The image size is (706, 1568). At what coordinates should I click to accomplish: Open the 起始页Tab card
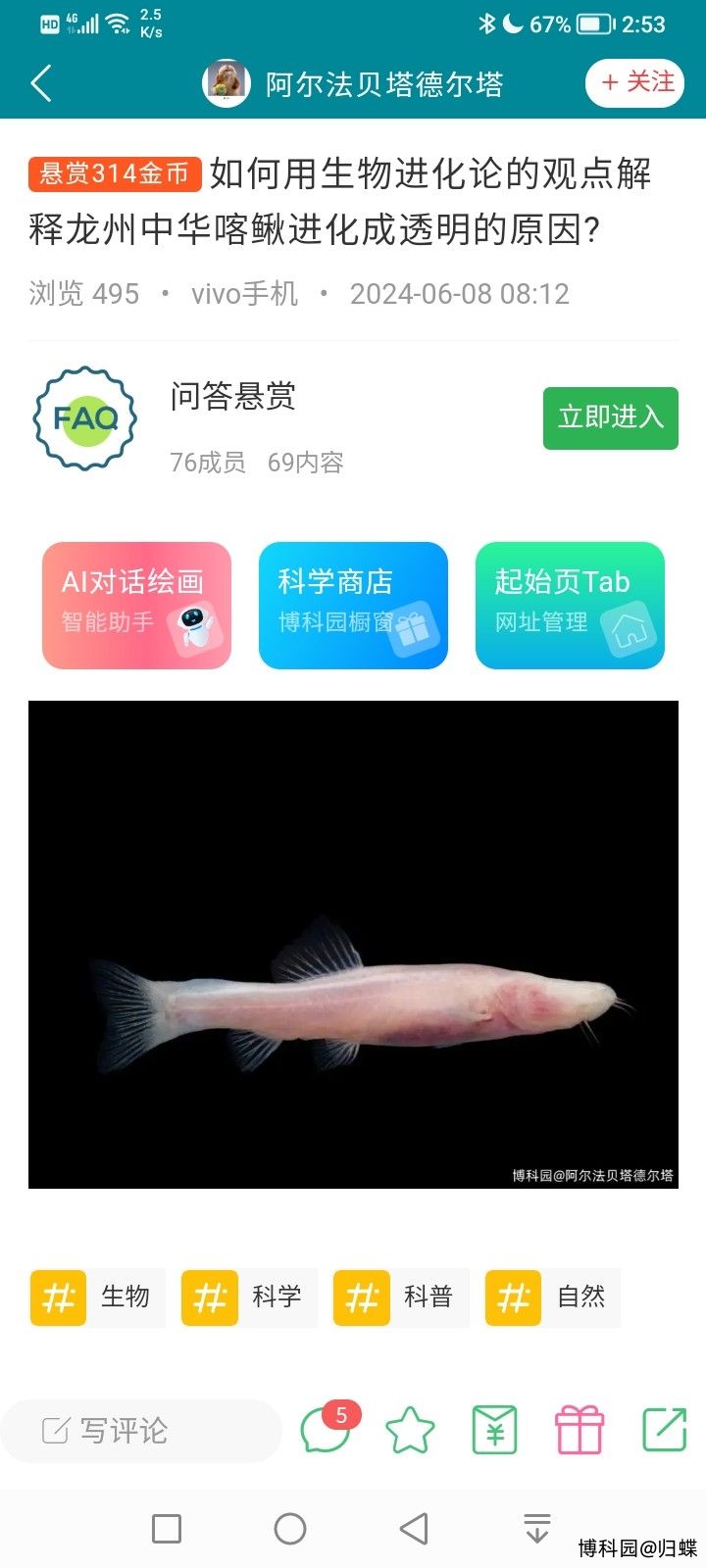pyautogui.click(x=570, y=606)
